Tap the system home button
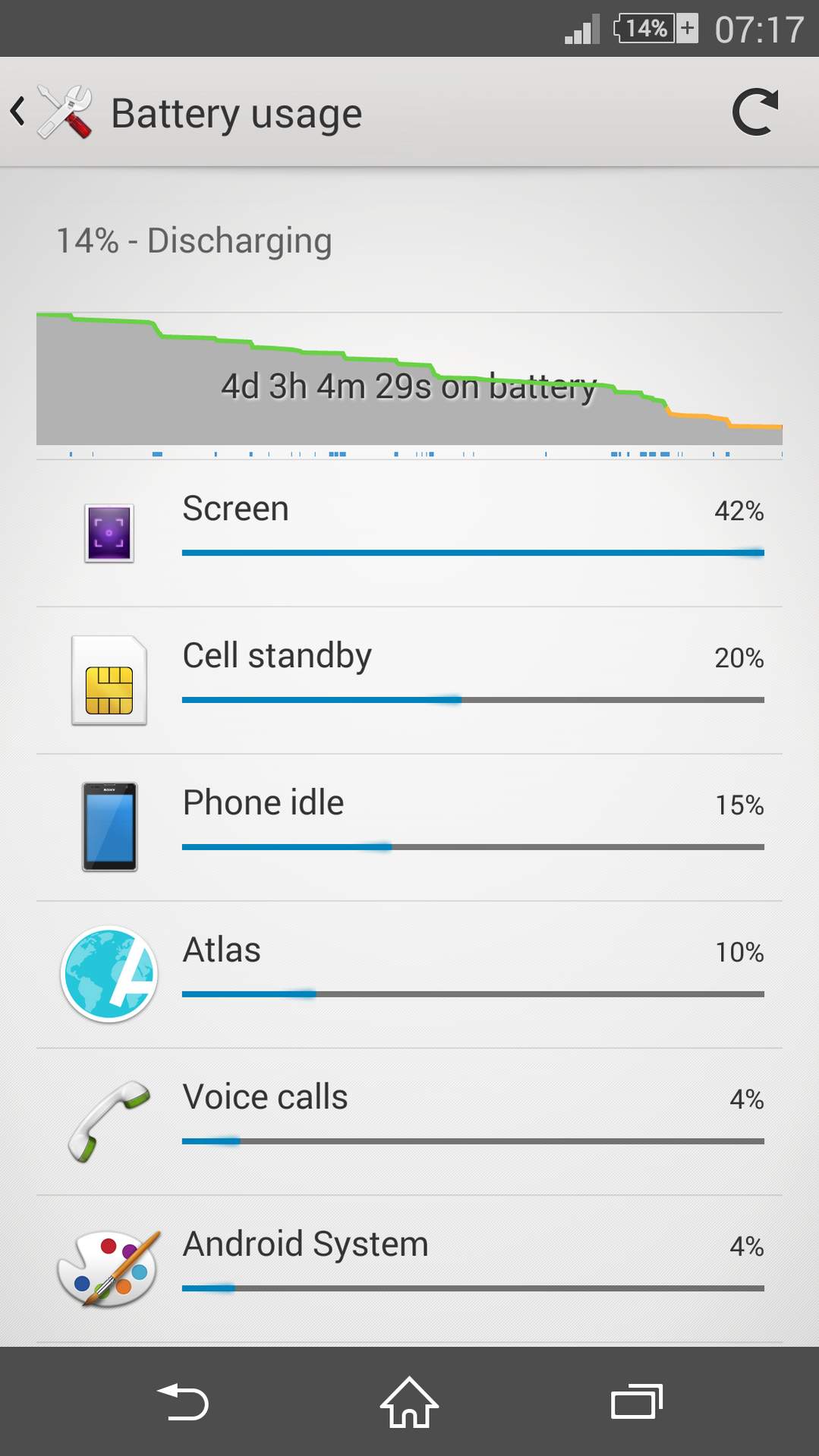819x1456 pixels. [409, 1402]
